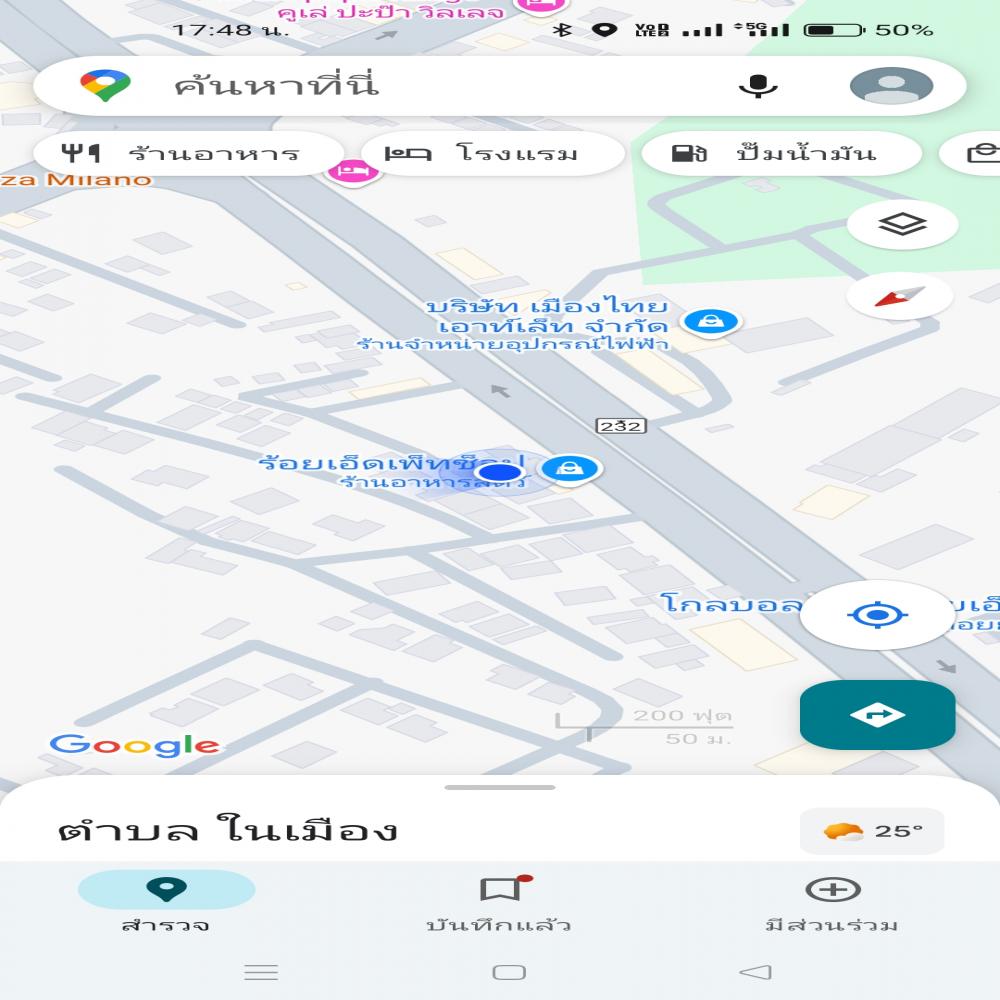Switch to the สำรวจ tab
The height and width of the screenshot is (1000, 1000).
(166, 902)
